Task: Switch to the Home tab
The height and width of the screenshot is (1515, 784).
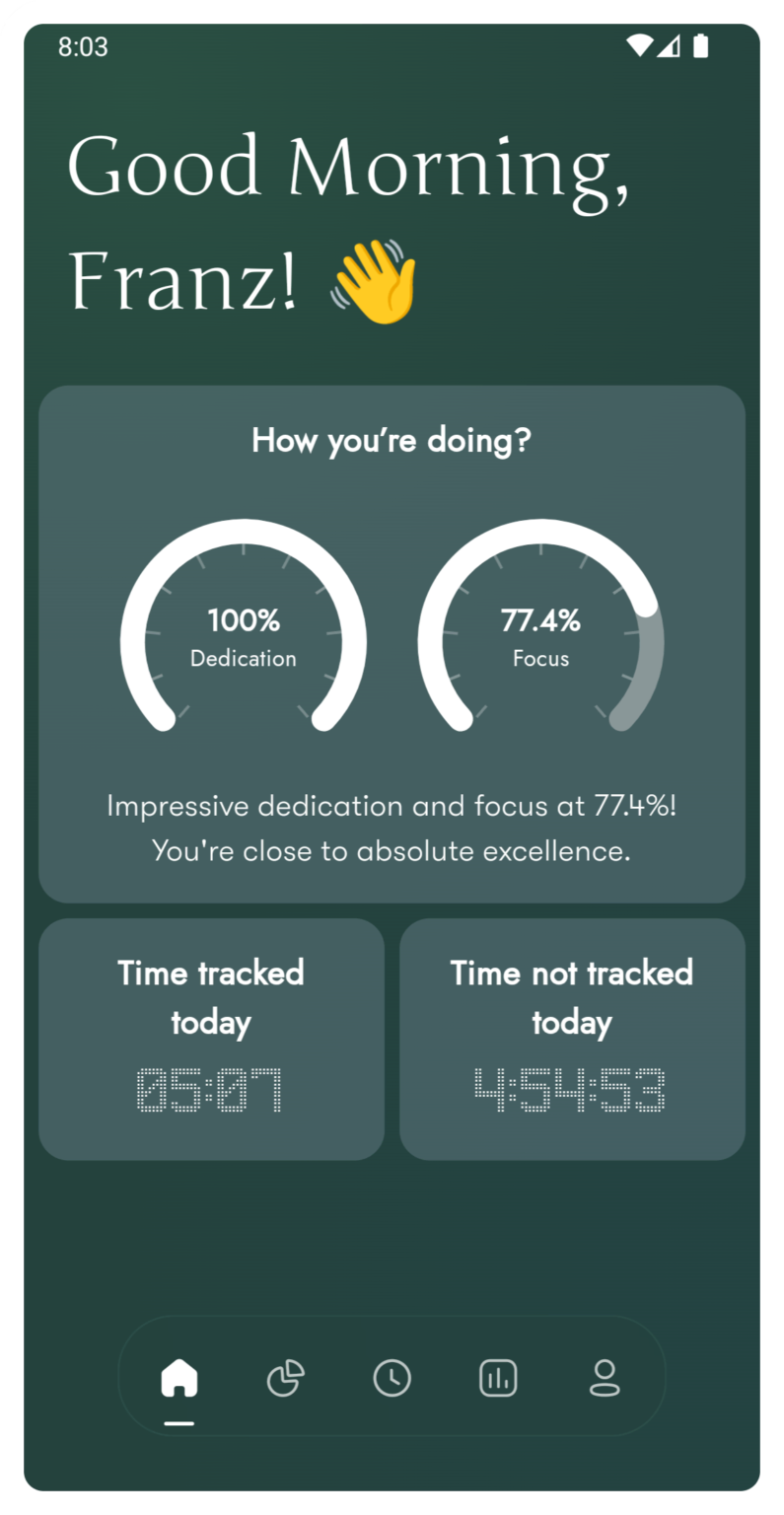Action: coord(179,1377)
